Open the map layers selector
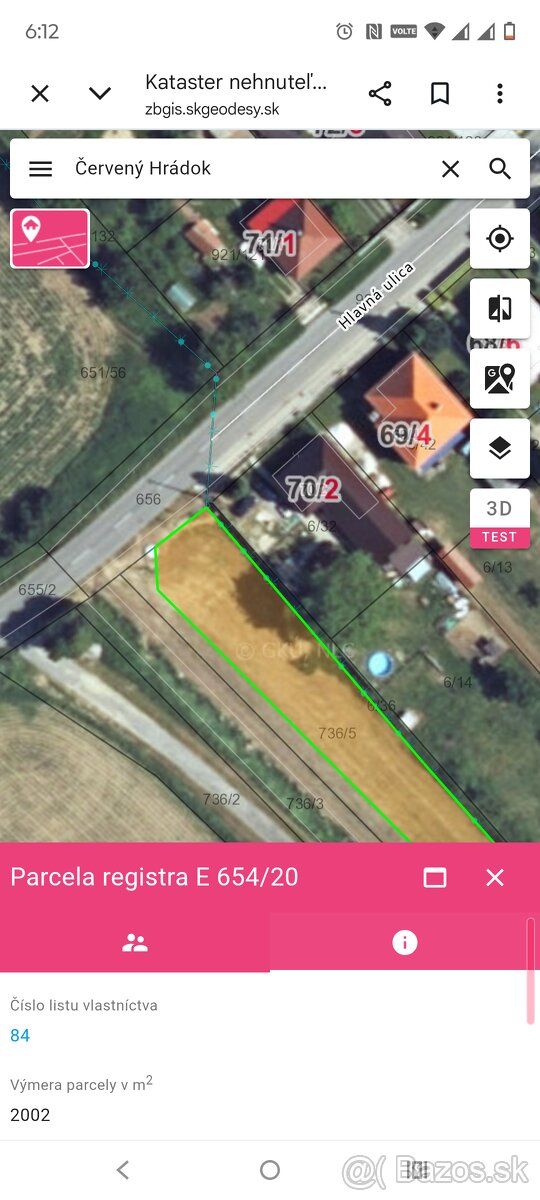 point(500,448)
